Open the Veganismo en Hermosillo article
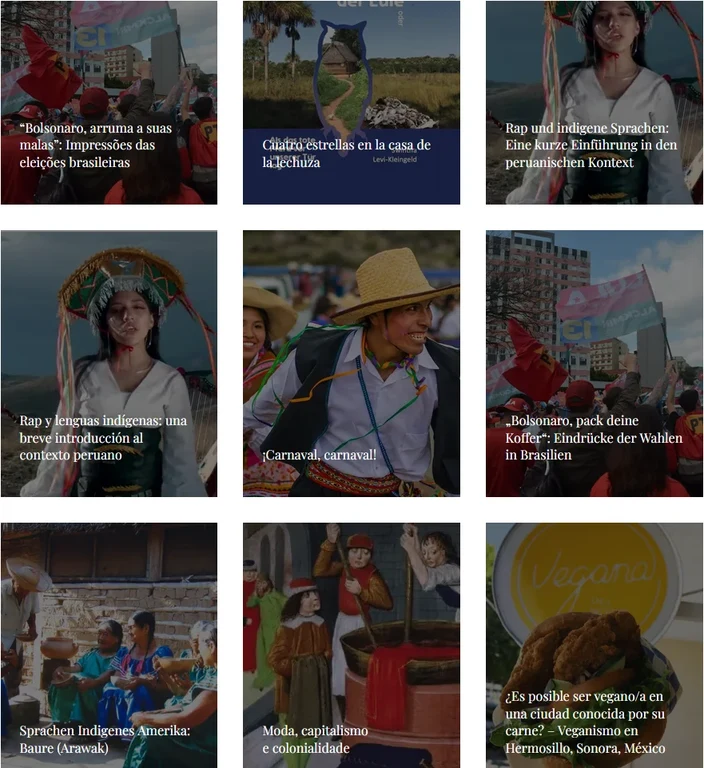Screen dimensions: 704x768 point(586,731)
